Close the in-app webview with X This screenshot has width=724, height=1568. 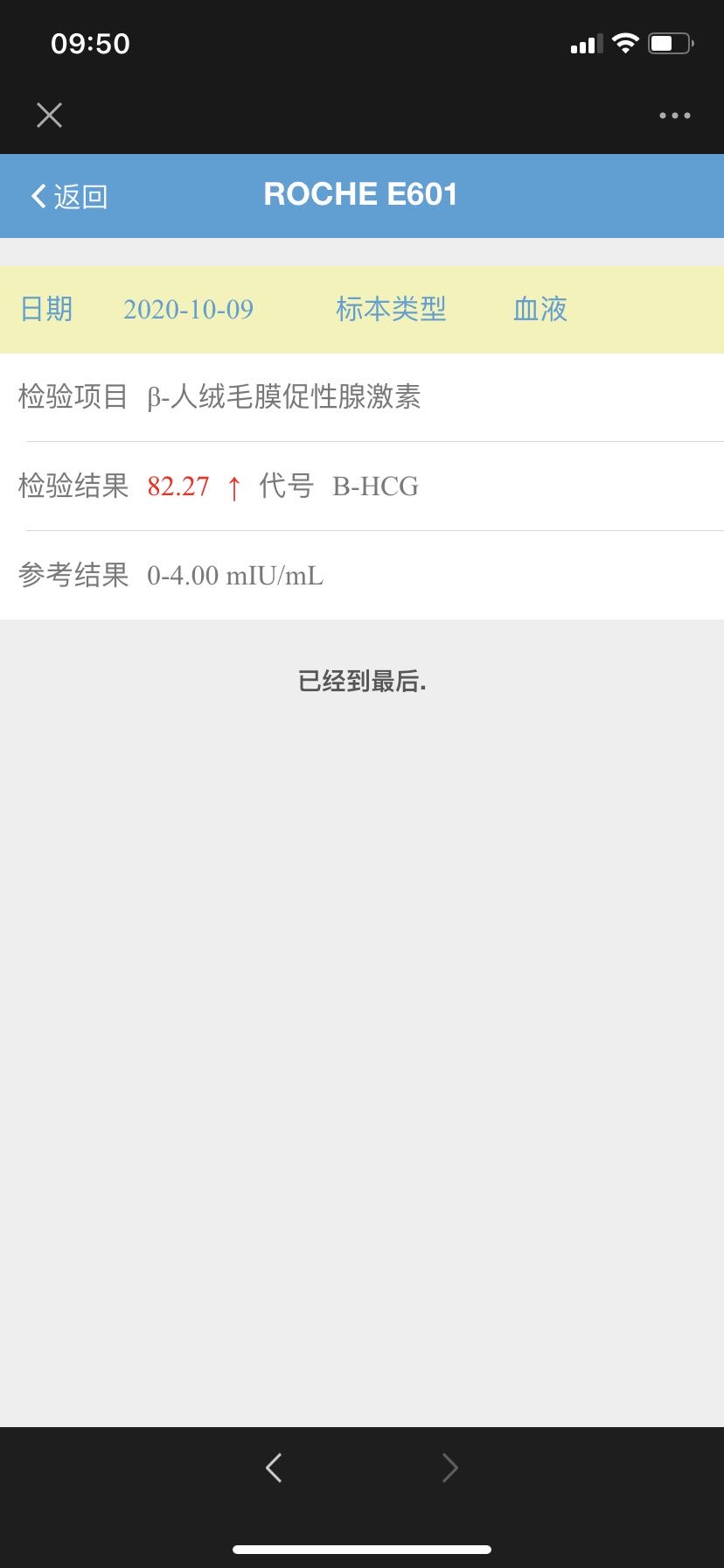(49, 115)
